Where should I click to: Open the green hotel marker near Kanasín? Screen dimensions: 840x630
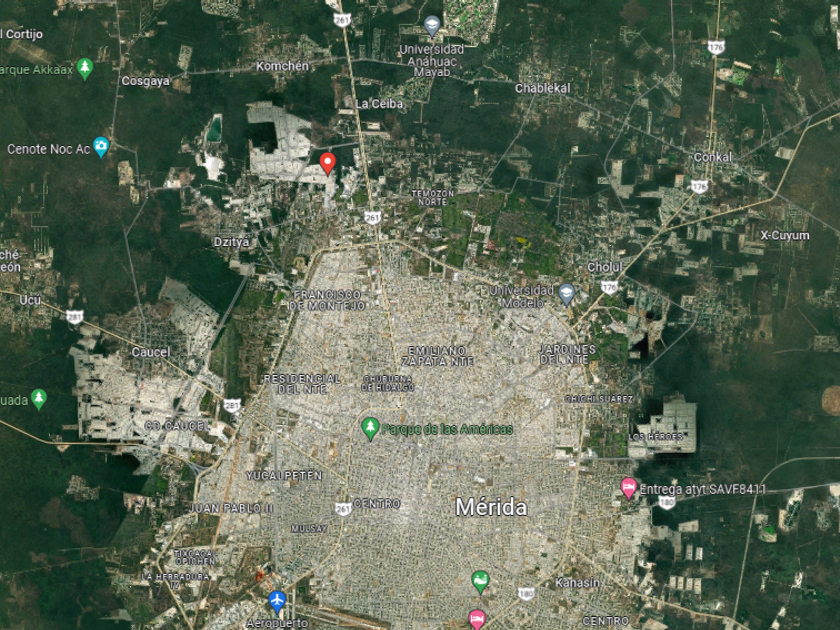pos(481,582)
